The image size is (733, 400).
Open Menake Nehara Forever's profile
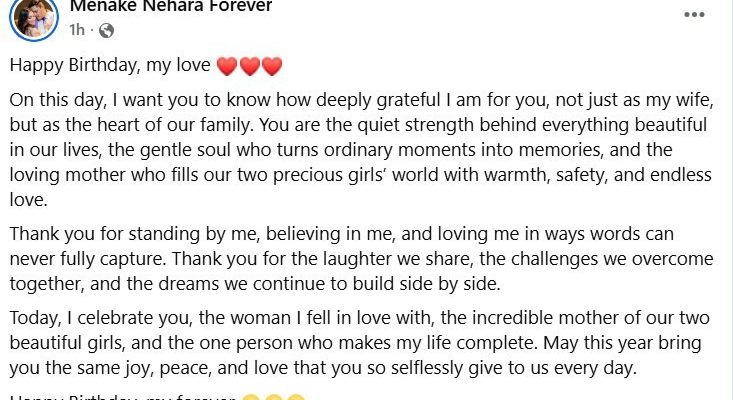[171, 7]
